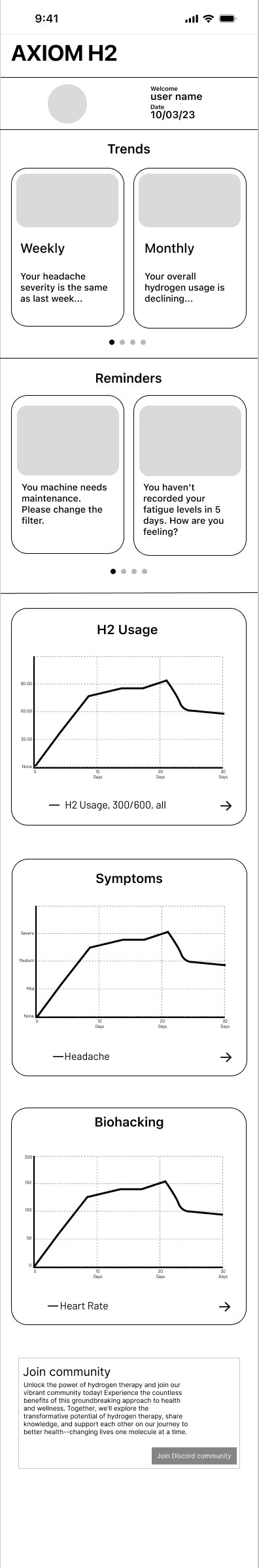
Task: Open the fatigue levels reminder card
Action: click(x=190, y=475)
